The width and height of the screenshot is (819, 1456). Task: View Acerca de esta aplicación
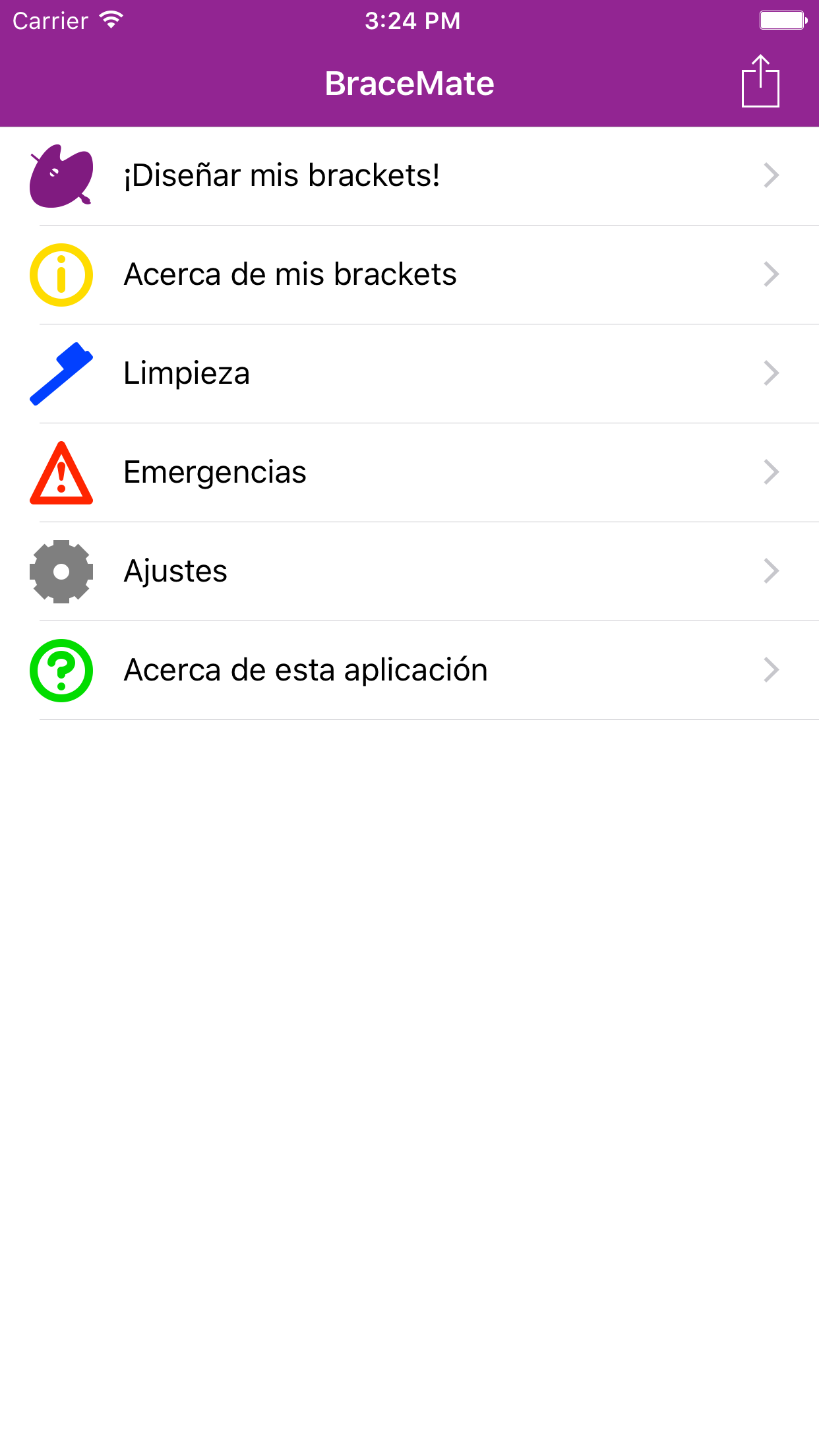409,671
